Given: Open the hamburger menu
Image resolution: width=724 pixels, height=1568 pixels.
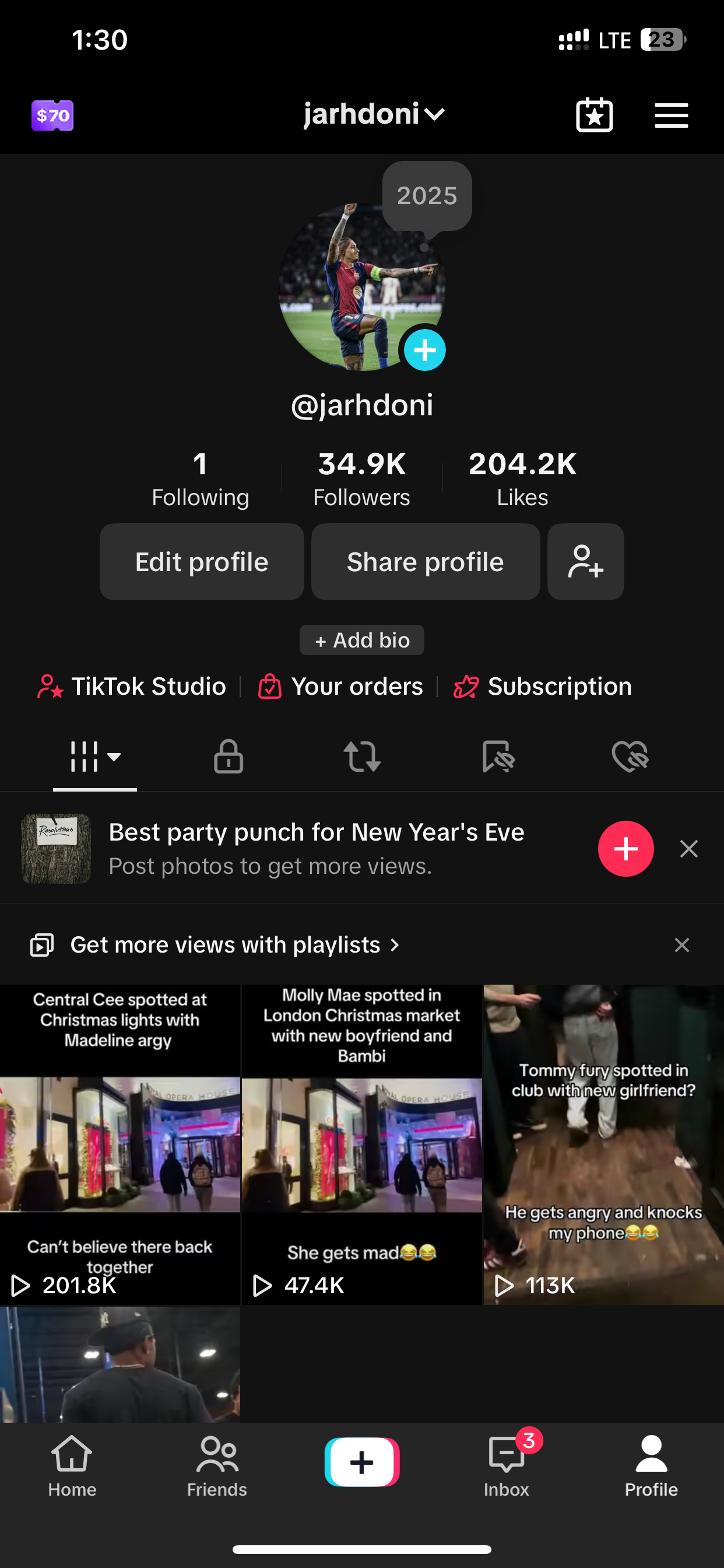Looking at the screenshot, I should [x=670, y=115].
